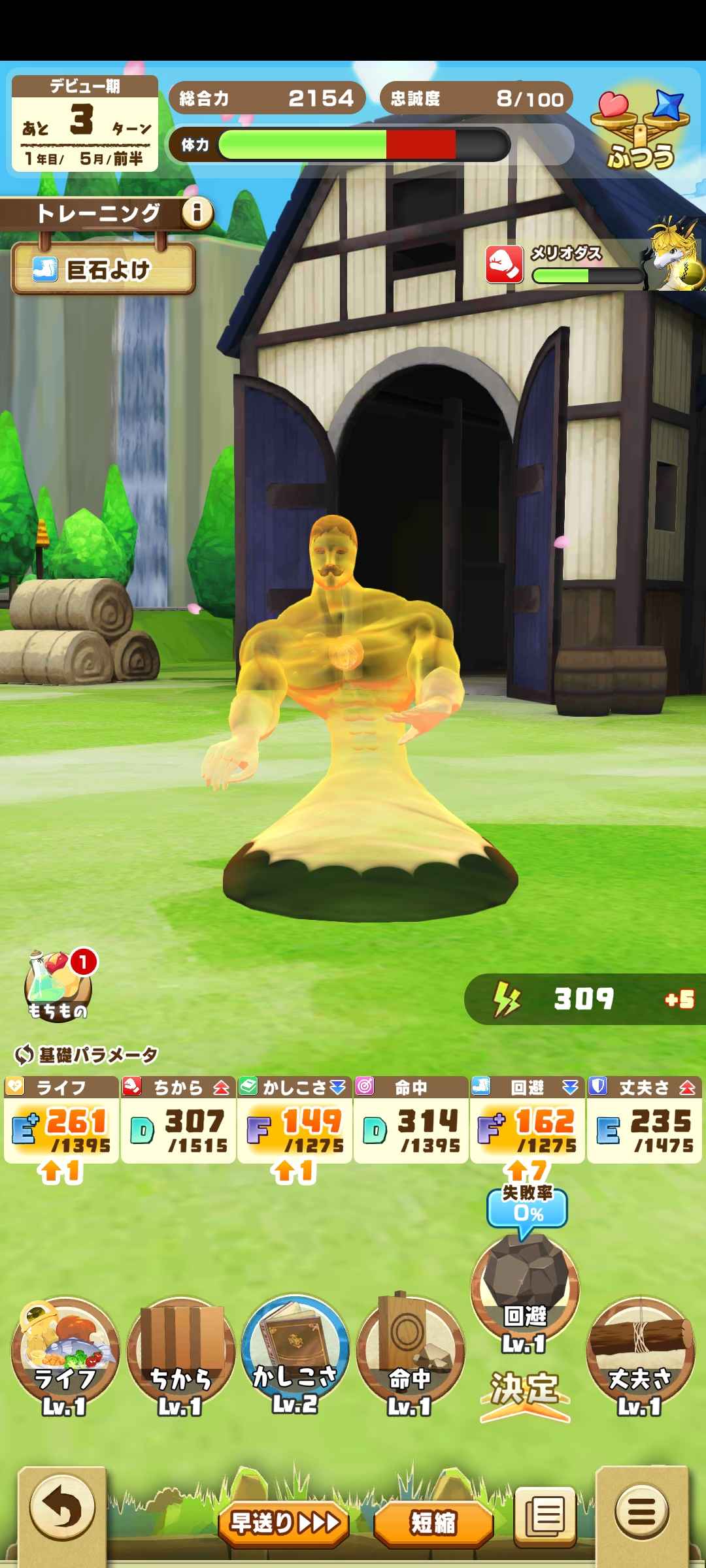Confirm 回避 training with 決定
The height and width of the screenshot is (1568, 706).
525,1390
